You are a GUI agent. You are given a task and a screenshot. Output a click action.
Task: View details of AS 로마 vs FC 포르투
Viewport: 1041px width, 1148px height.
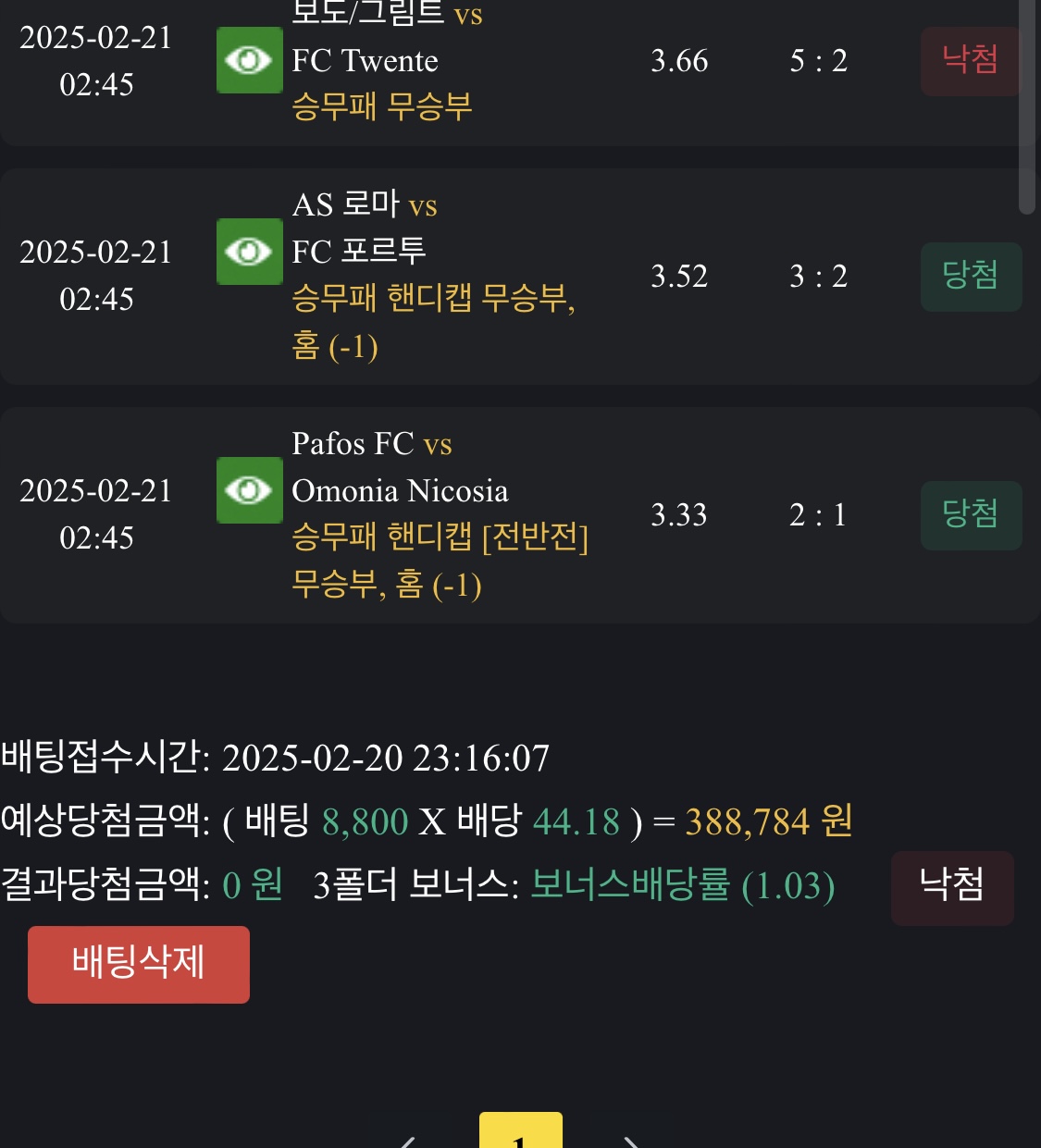(x=249, y=252)
